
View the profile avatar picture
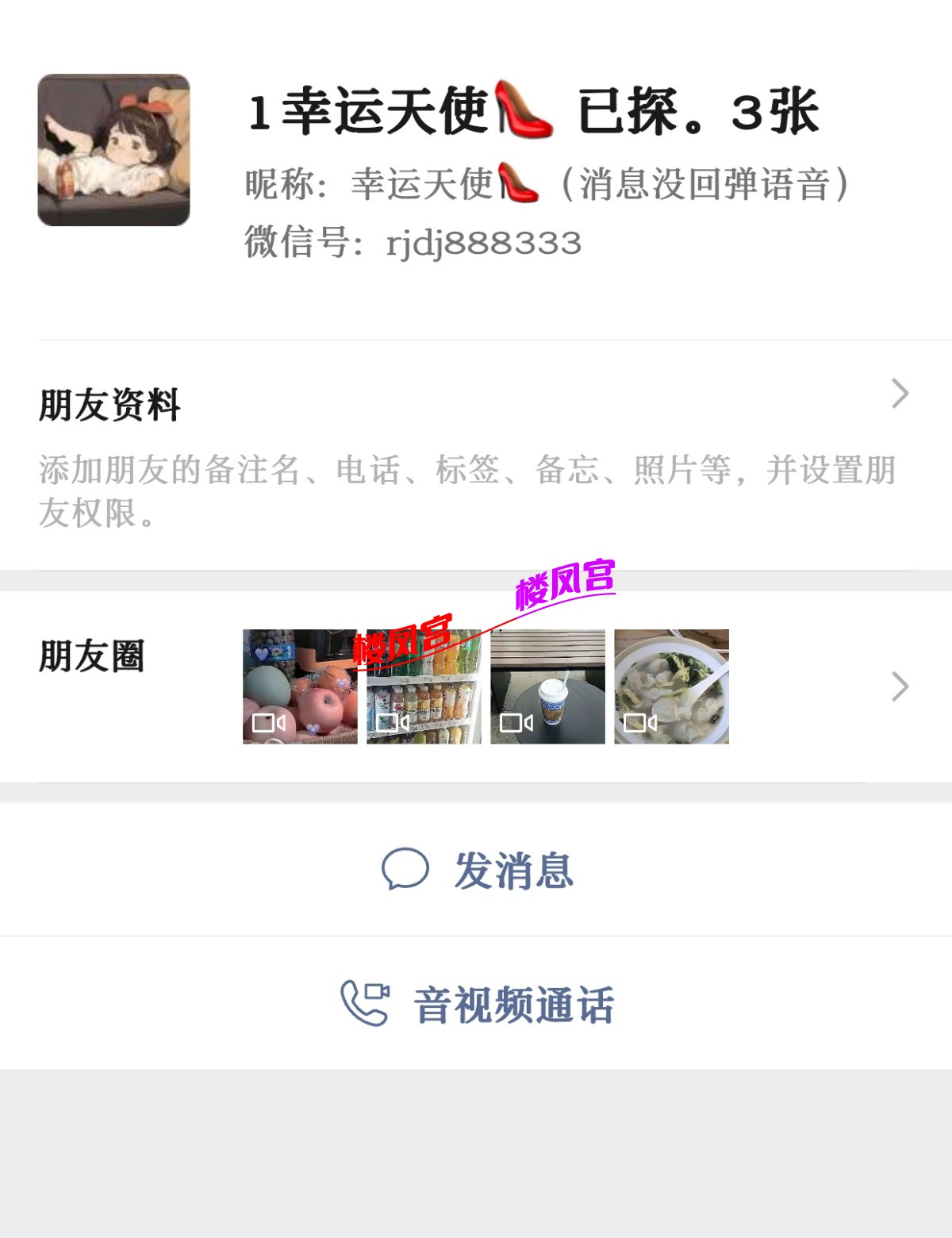[x=113, y=150]
